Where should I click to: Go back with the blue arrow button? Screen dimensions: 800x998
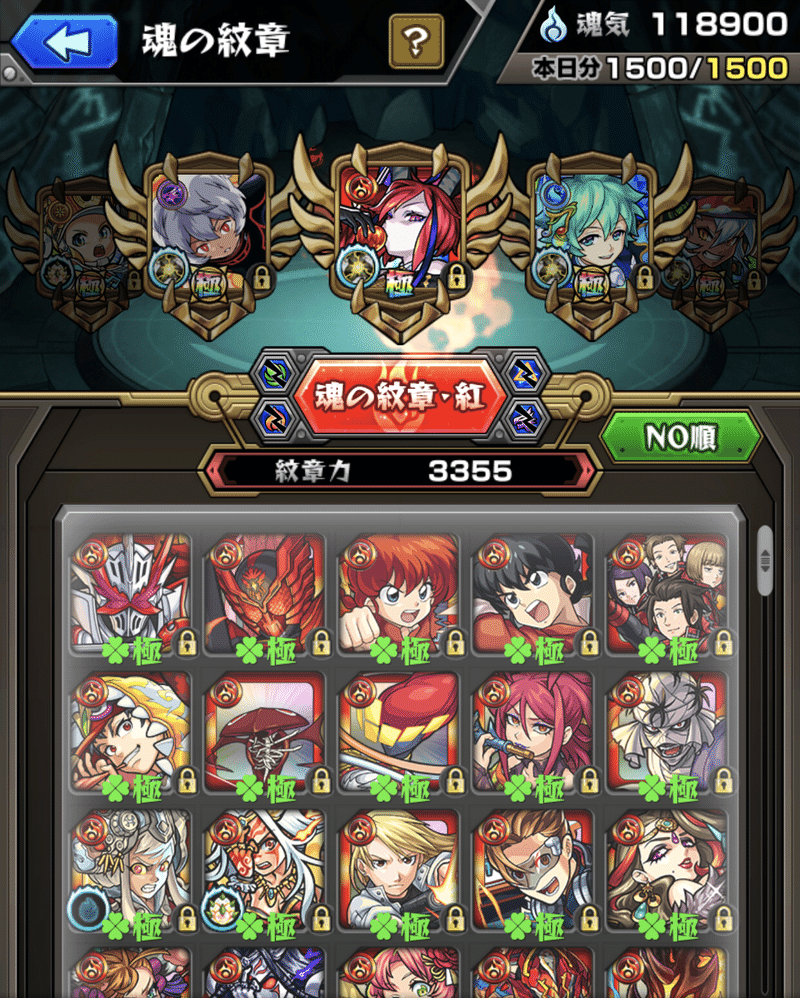(x=63, y=42)
